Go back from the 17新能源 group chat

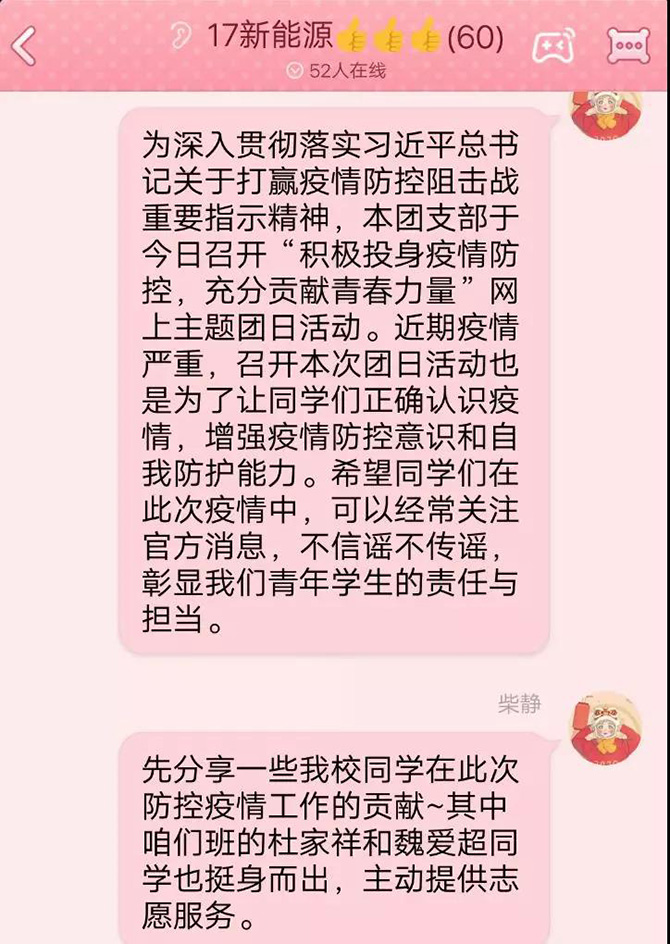(24, 45)
